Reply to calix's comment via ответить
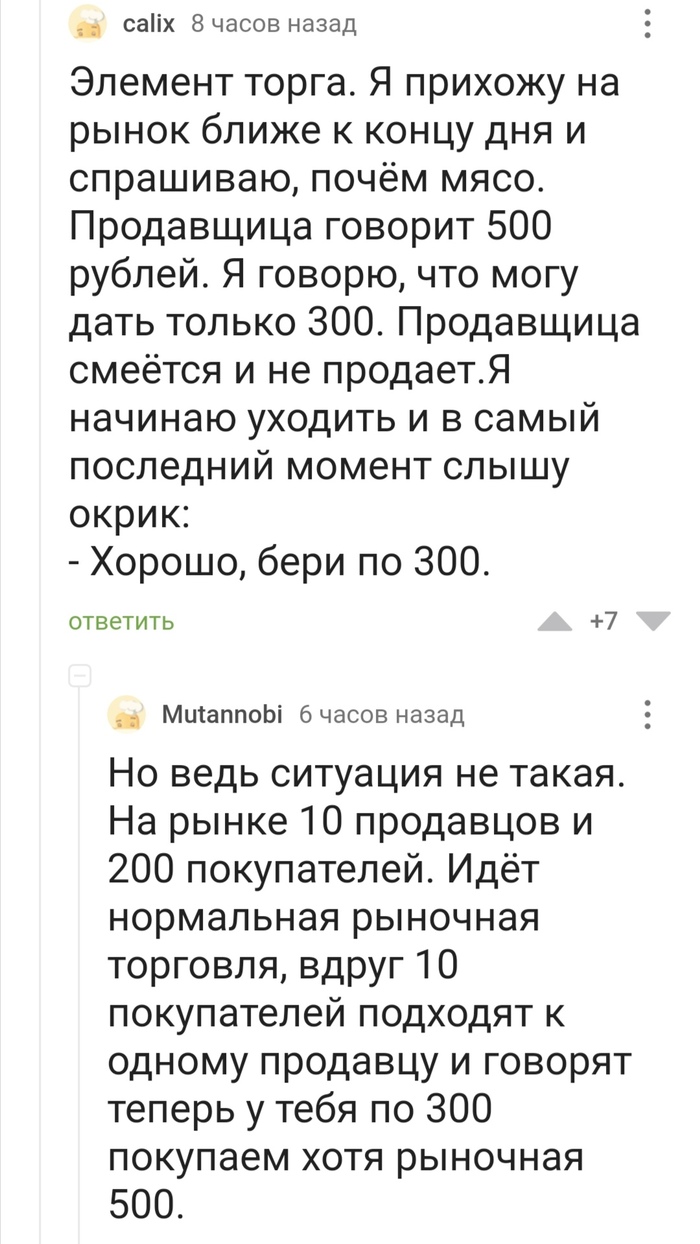Image resolution: width=700 pixels, height=1244 pixels. point(122,622)
